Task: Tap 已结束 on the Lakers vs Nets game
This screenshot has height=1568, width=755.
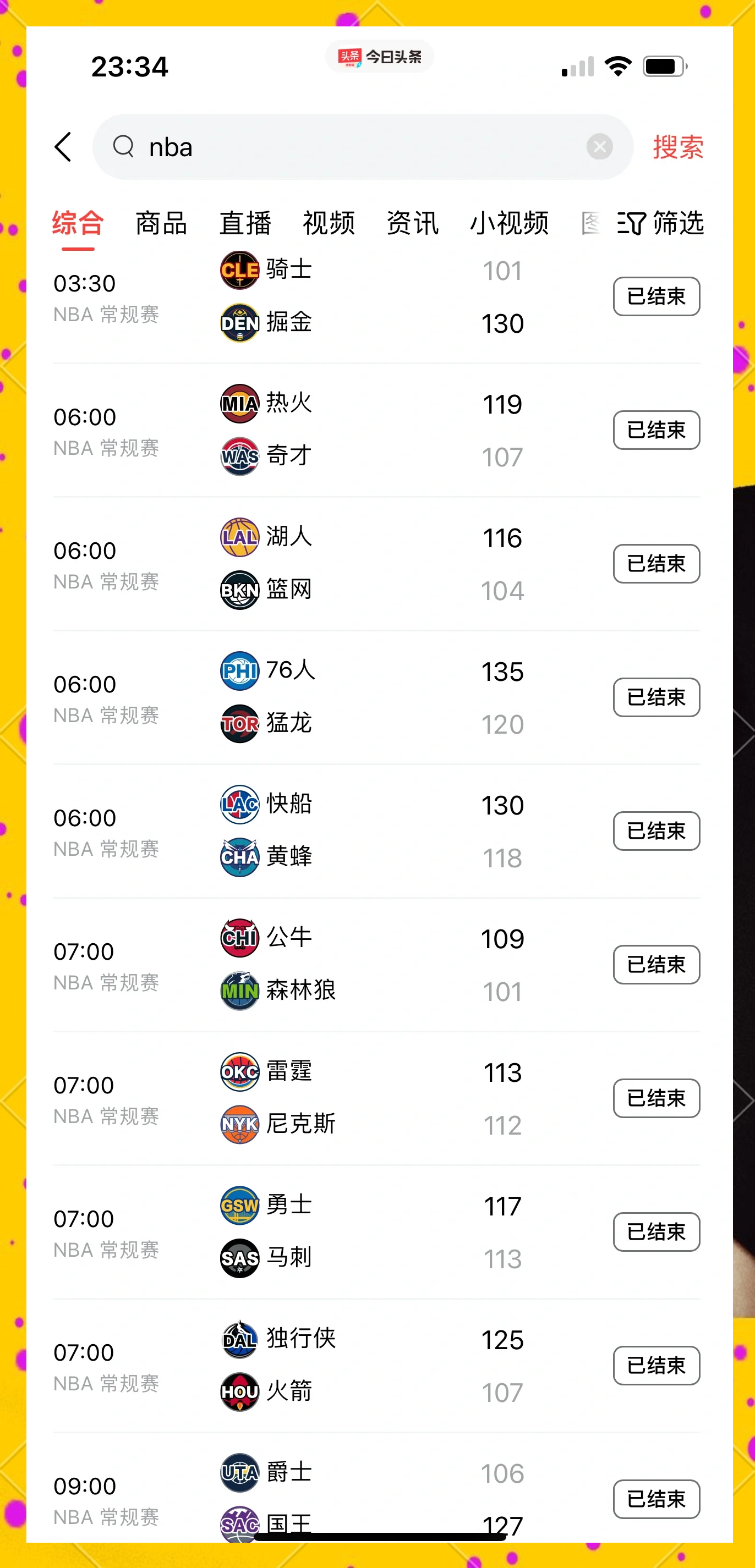Action: 656,563
